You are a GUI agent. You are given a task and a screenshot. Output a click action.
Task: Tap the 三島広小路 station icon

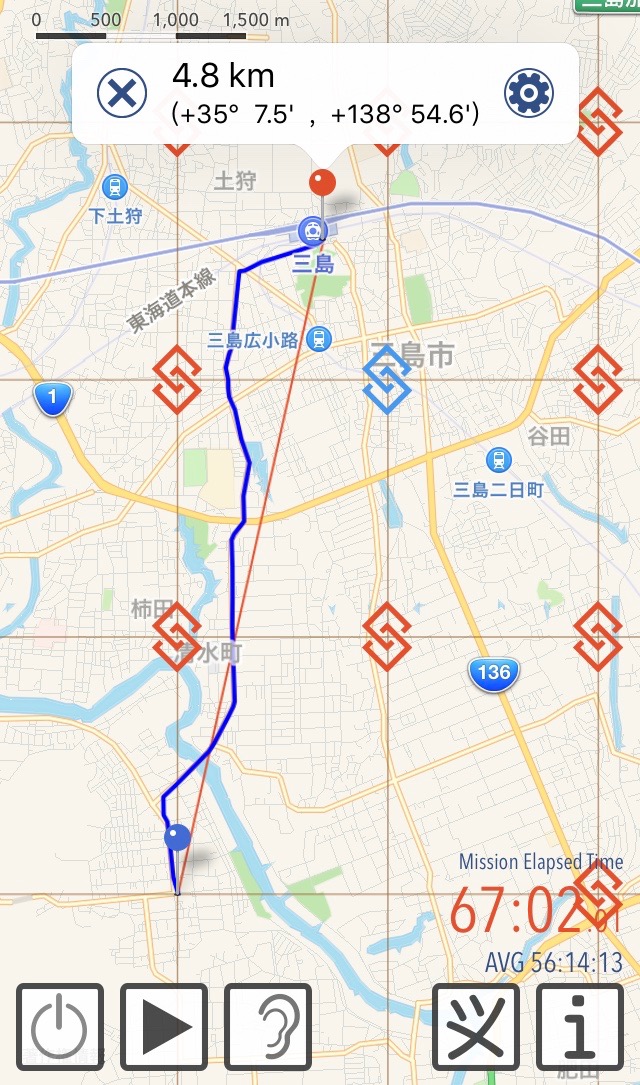(x=318, y=339)
